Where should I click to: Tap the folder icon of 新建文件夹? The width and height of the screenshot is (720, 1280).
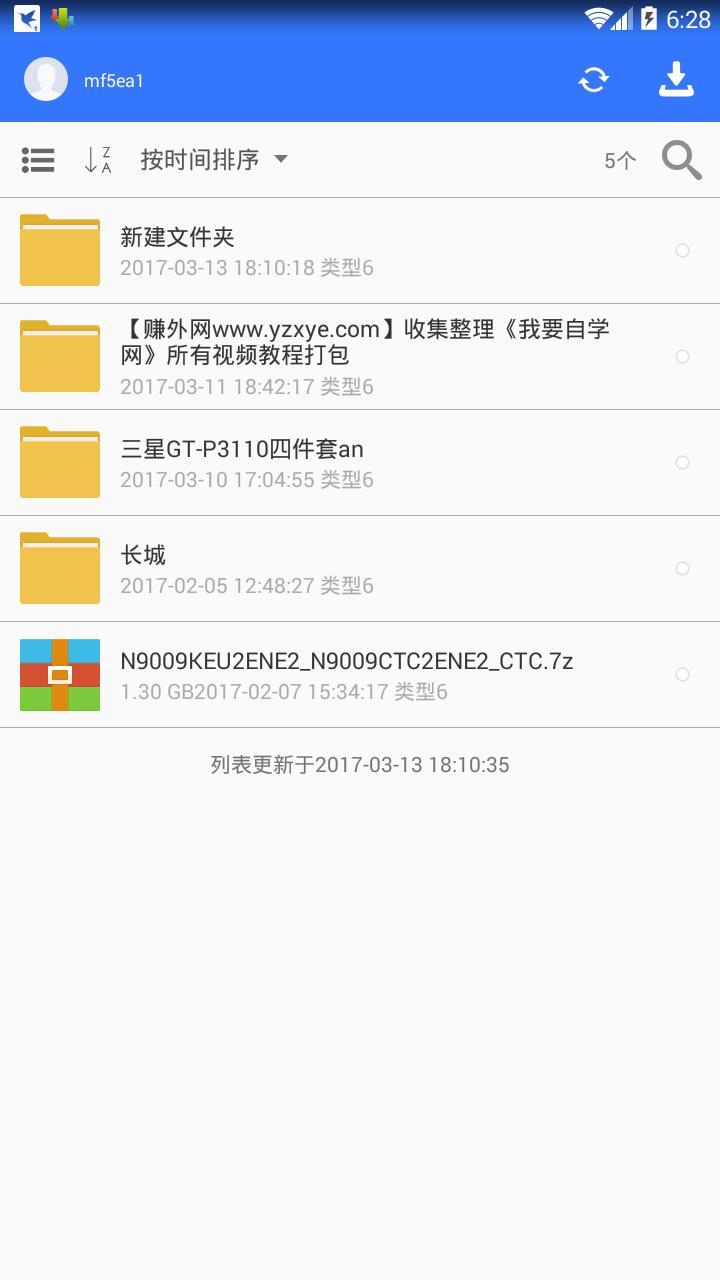59,250
